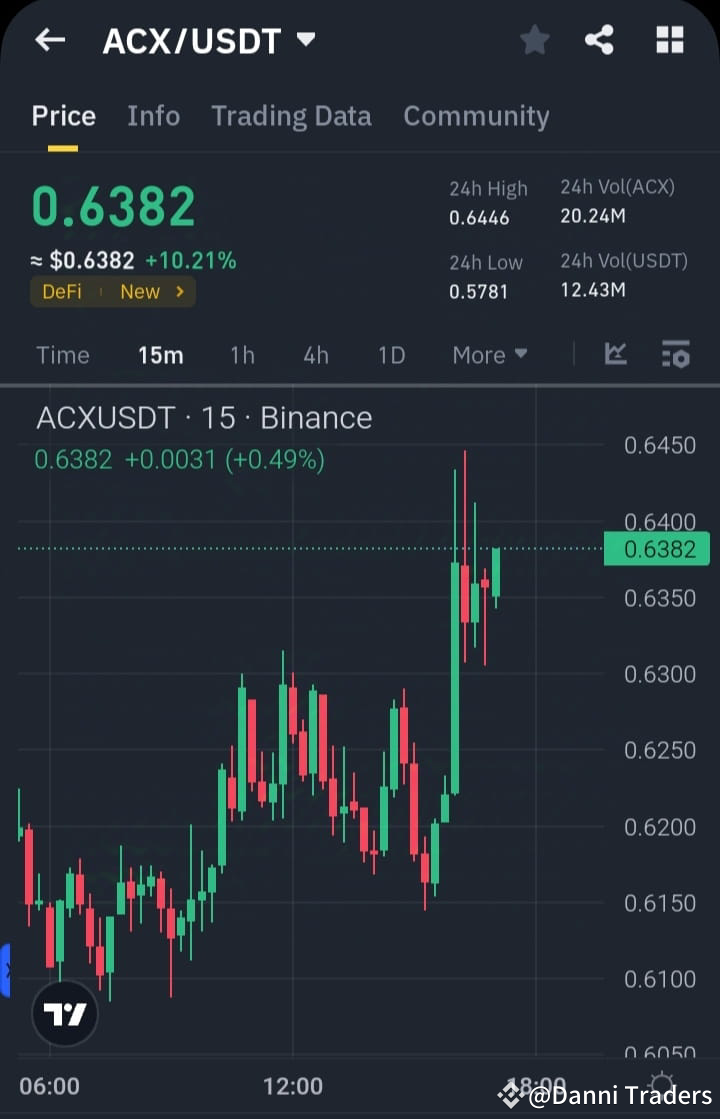Click the TradingView logo on chart
This screenshot has height=1119, width=720.
pyautogui.click(x=64, y=1013)
